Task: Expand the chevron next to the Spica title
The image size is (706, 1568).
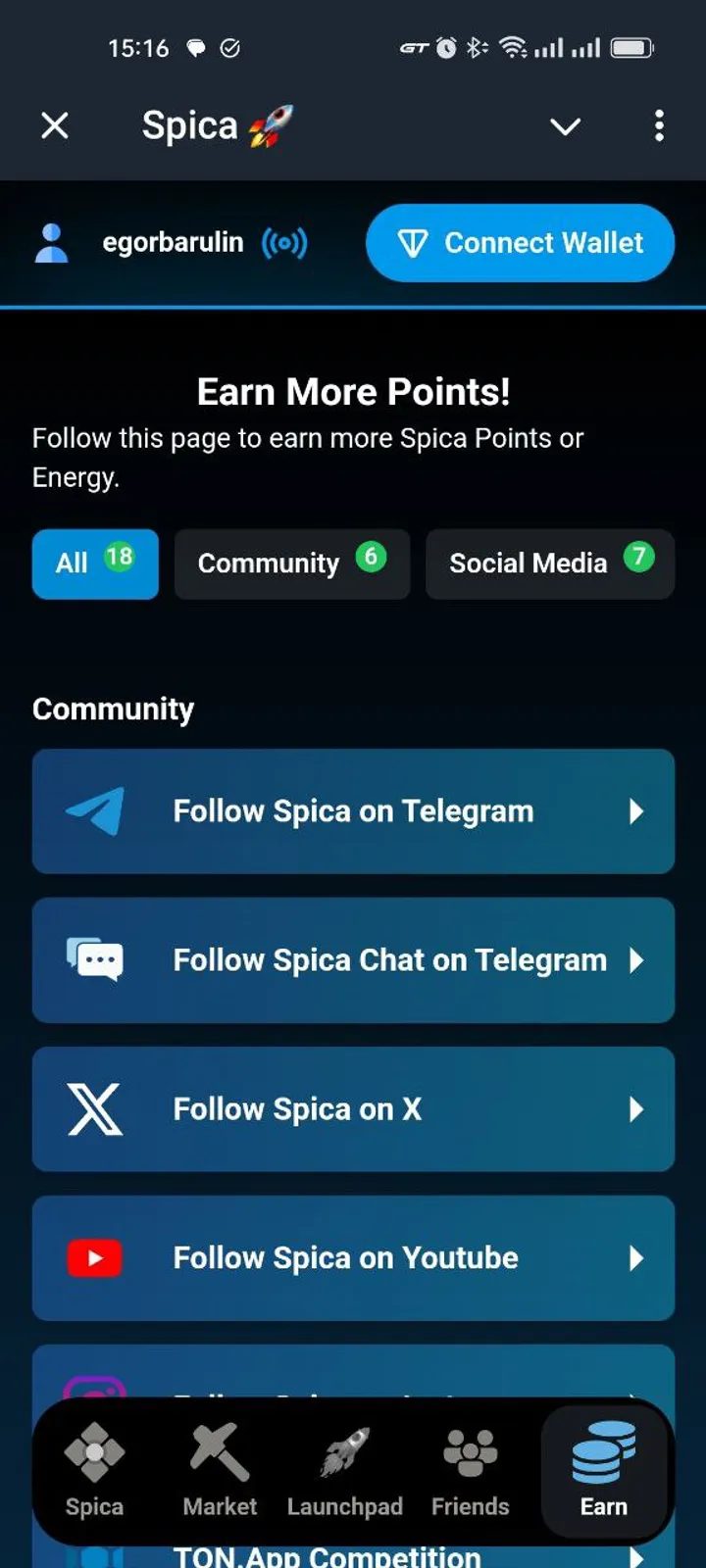Action: 565,127
